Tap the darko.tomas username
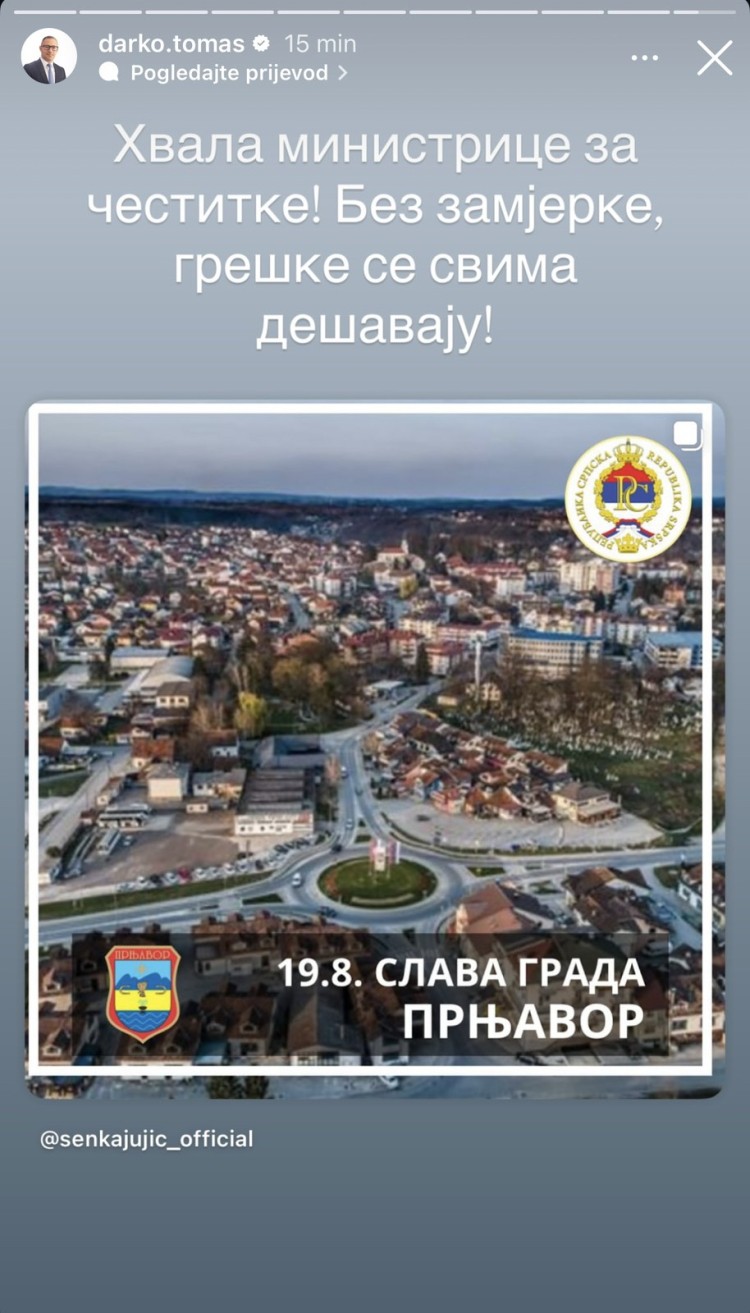This screenshot has height=1313, width=750. pos(171,44)
